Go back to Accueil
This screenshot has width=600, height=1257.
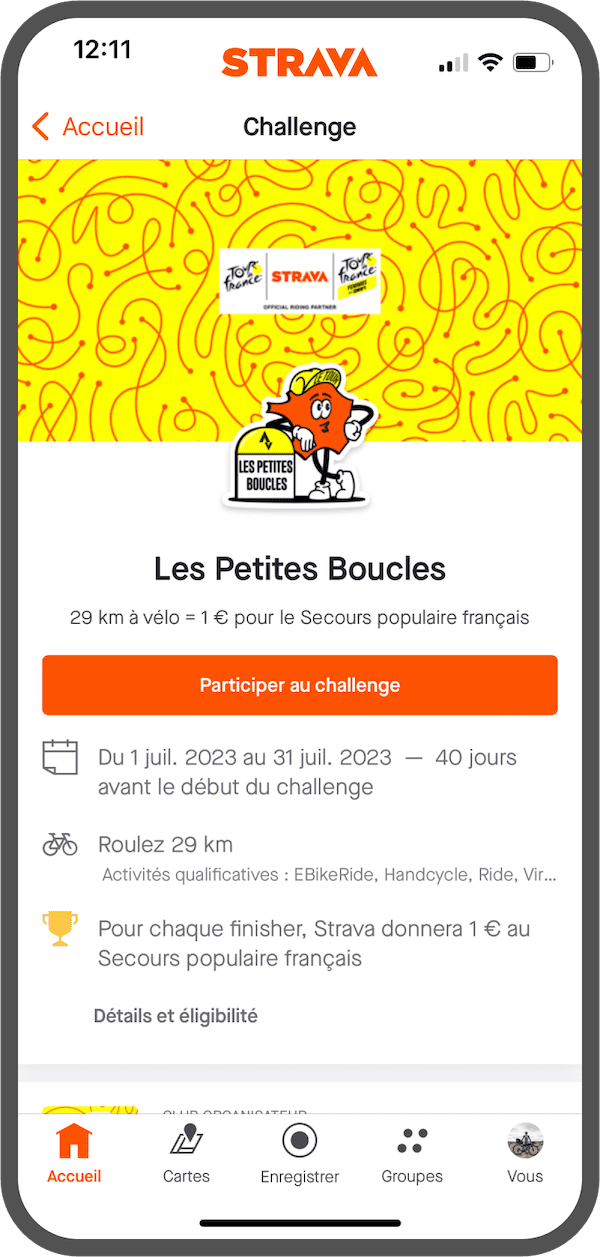coord(88,127)
